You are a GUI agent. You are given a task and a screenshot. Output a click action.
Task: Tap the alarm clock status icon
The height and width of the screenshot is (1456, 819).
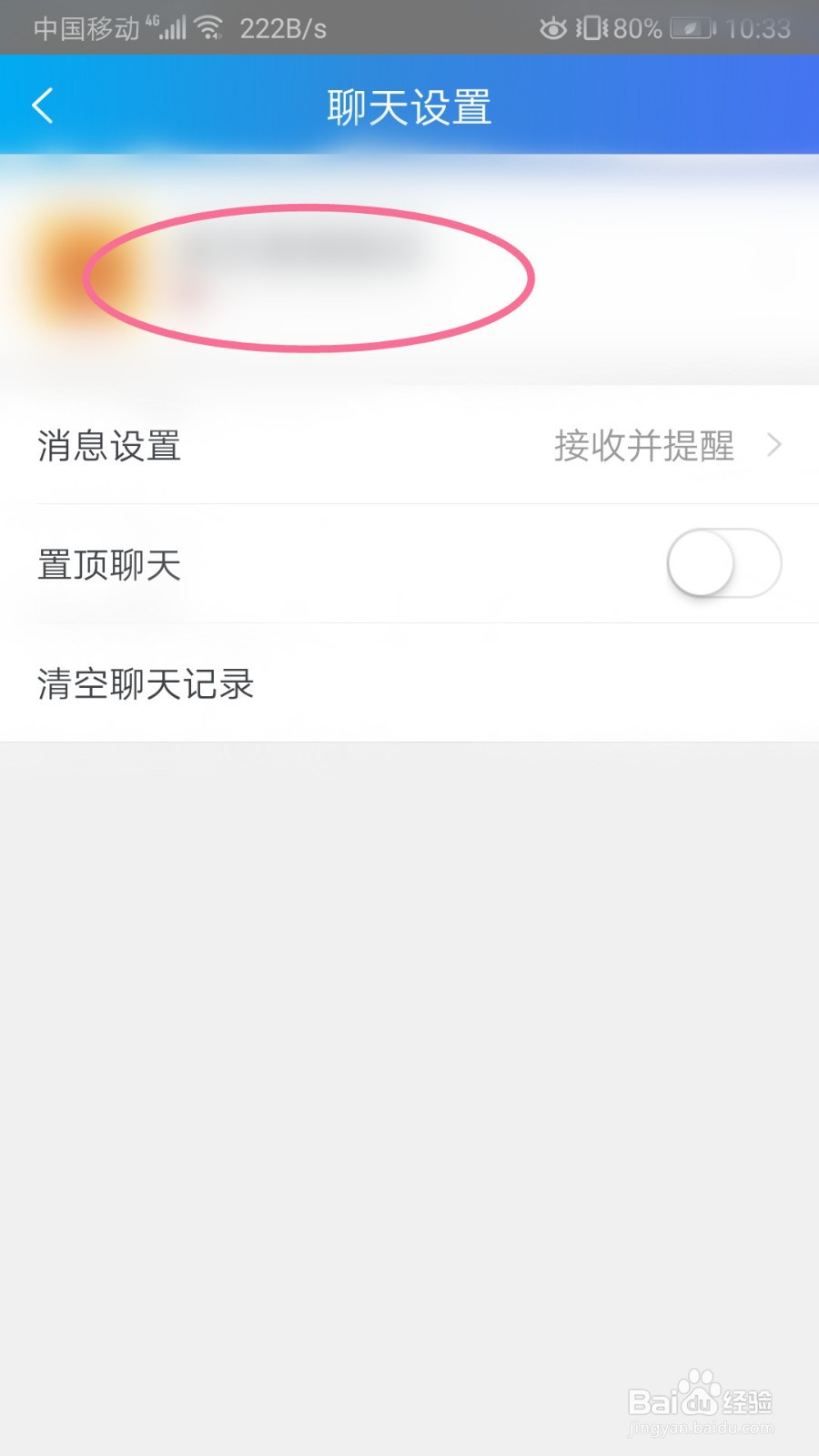tap(553, 27)
